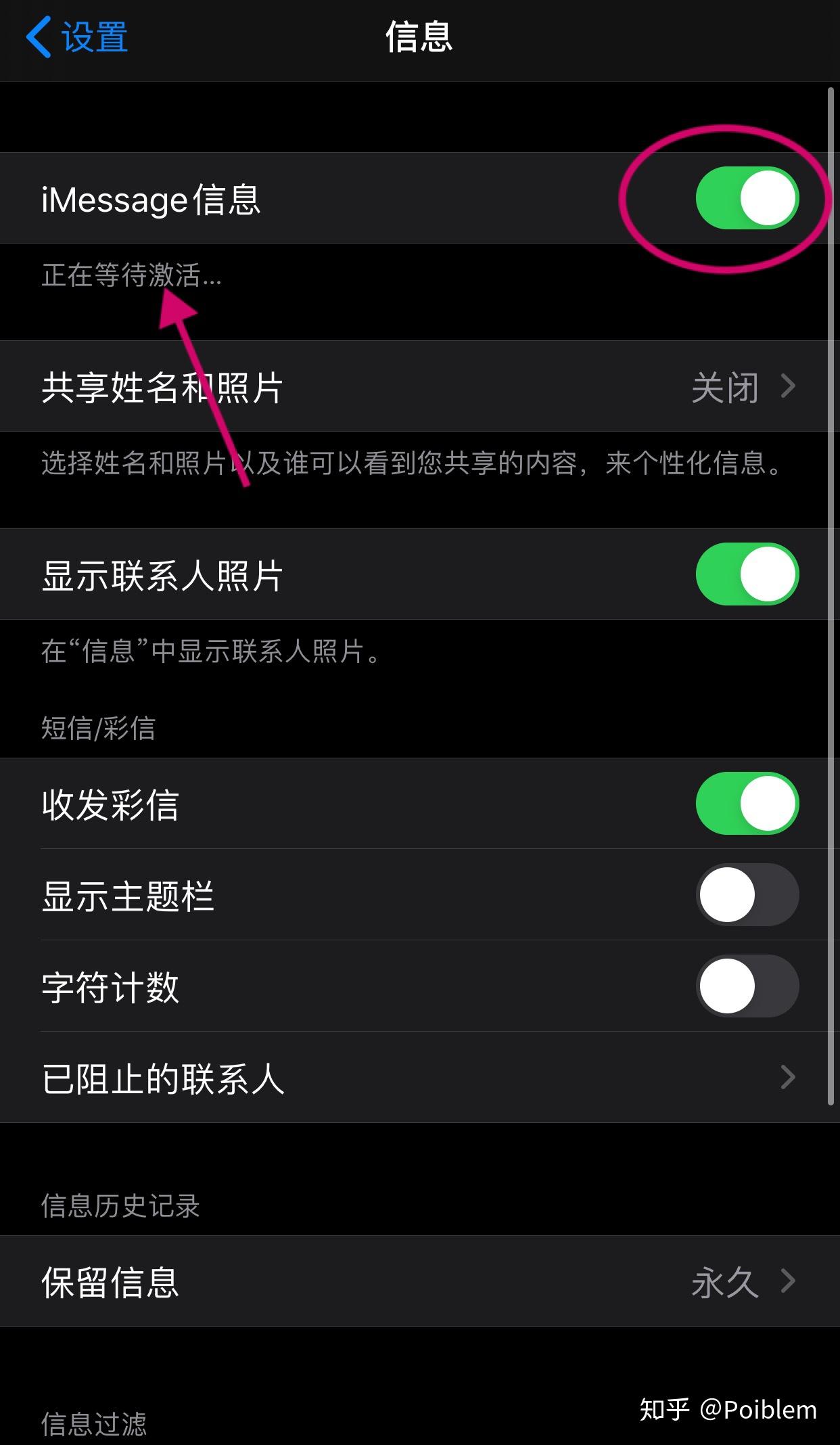Viewport: 840px width, 1445px height.
Task: Disable 显示联系人照片 toggle
Action: [x=747, y=574]
